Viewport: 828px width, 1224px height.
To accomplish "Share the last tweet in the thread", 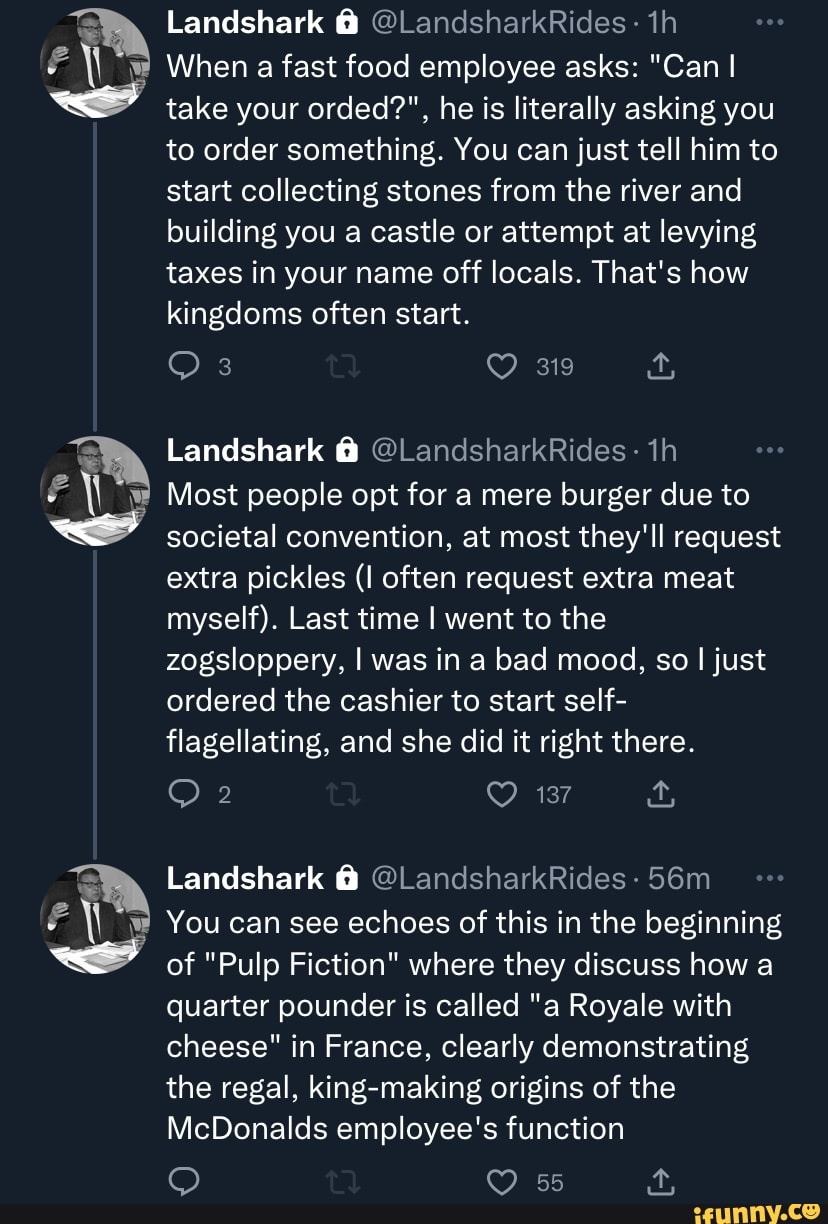I will tap(659, 1181).
